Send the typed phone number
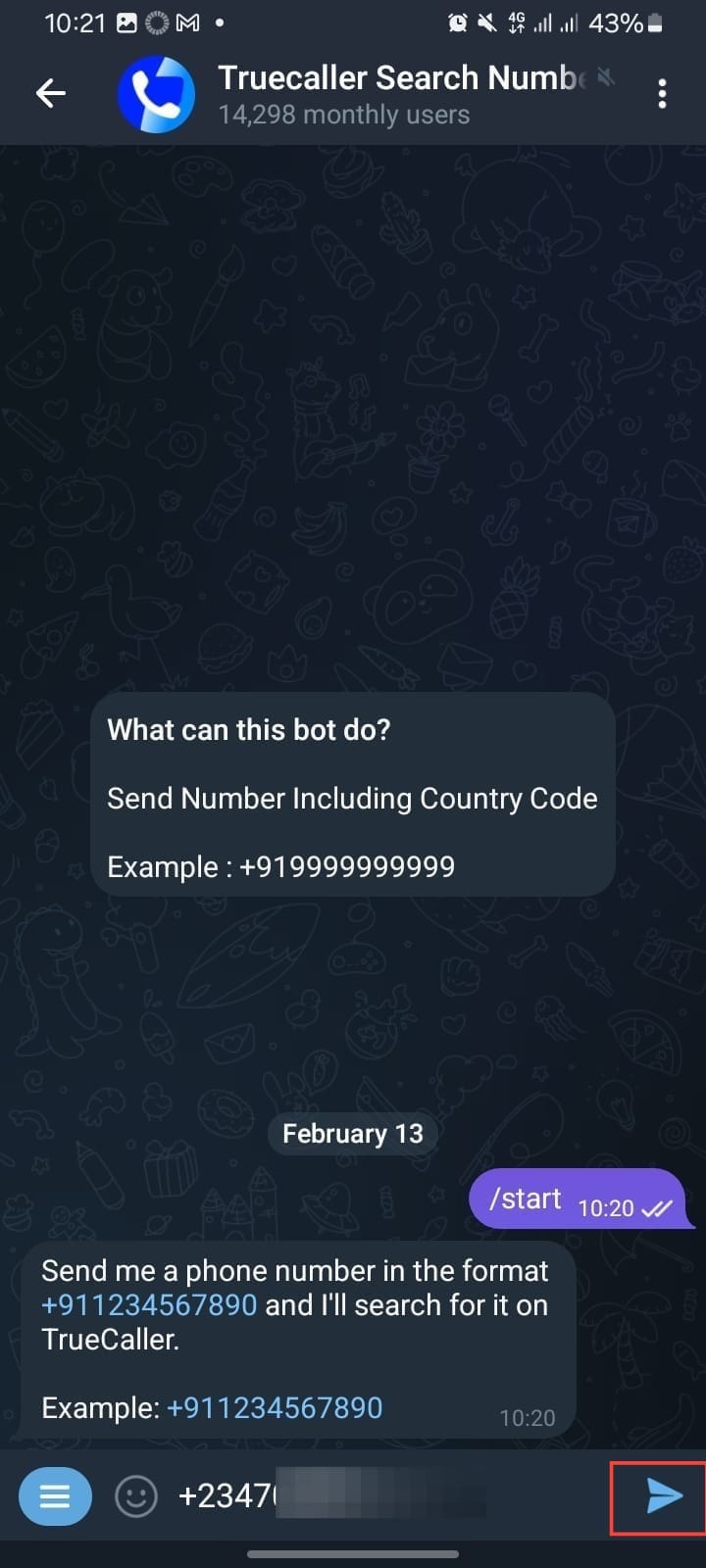706x1568 pixels. (664, 1495)
